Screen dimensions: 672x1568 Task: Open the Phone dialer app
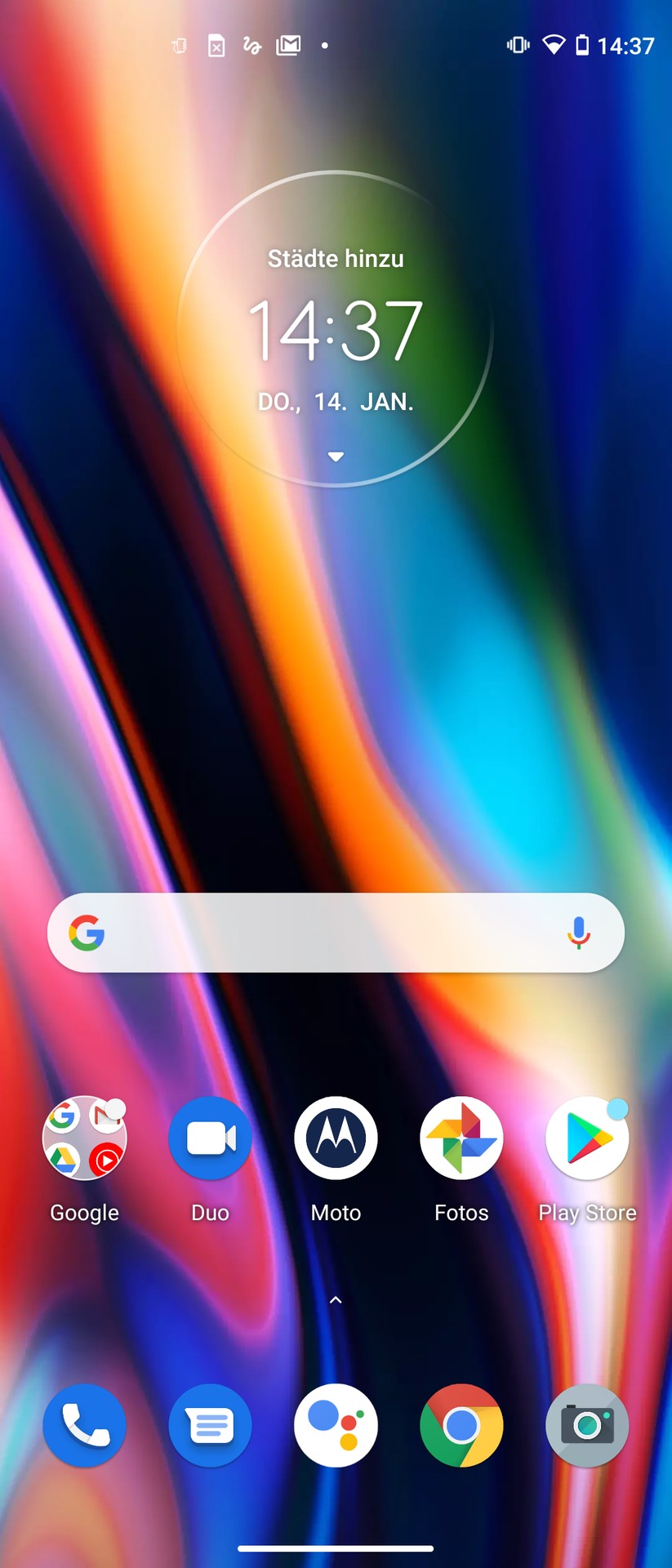pyautogui.click(x=85, y=1426)
